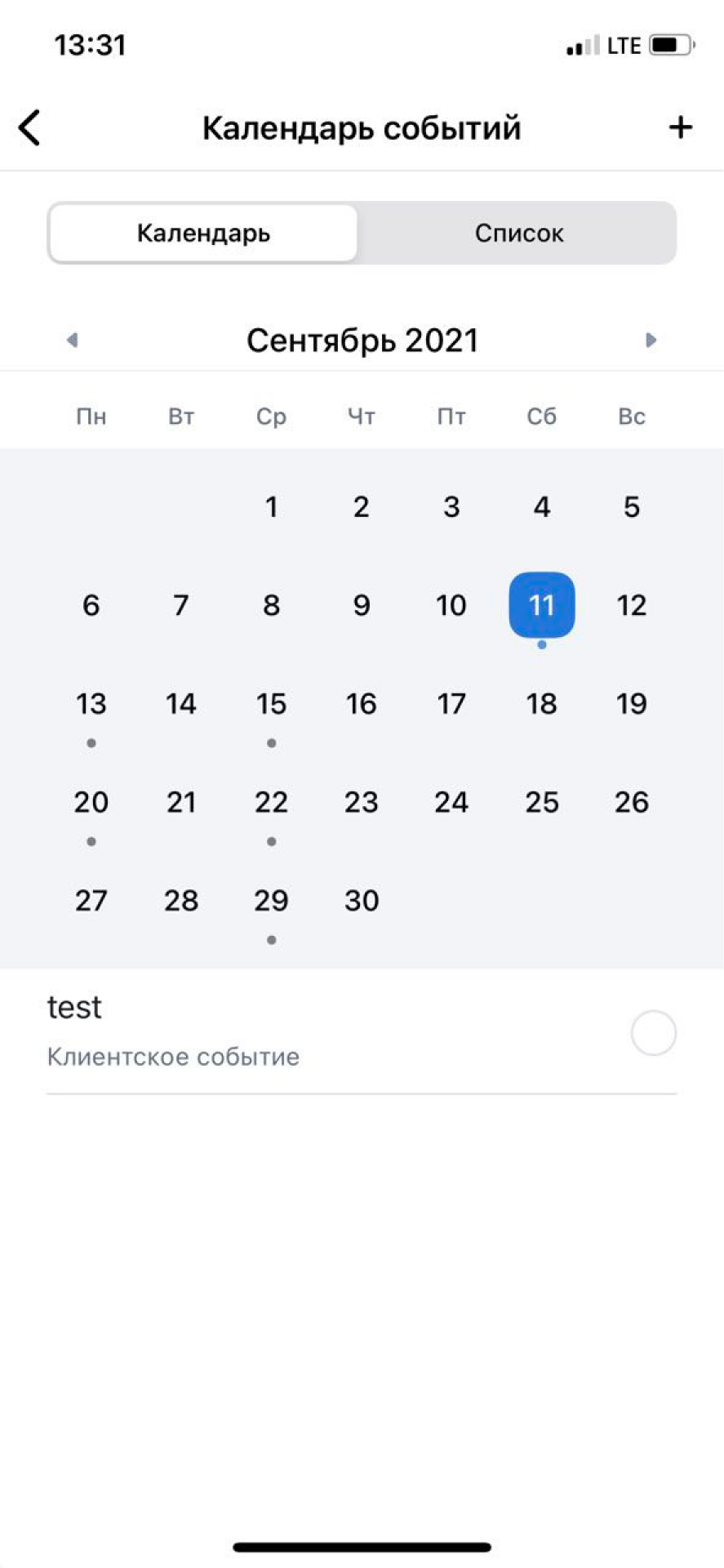Go to the previous month
Viewport: 724px width, 1568px height.
[x=72, y=340]
